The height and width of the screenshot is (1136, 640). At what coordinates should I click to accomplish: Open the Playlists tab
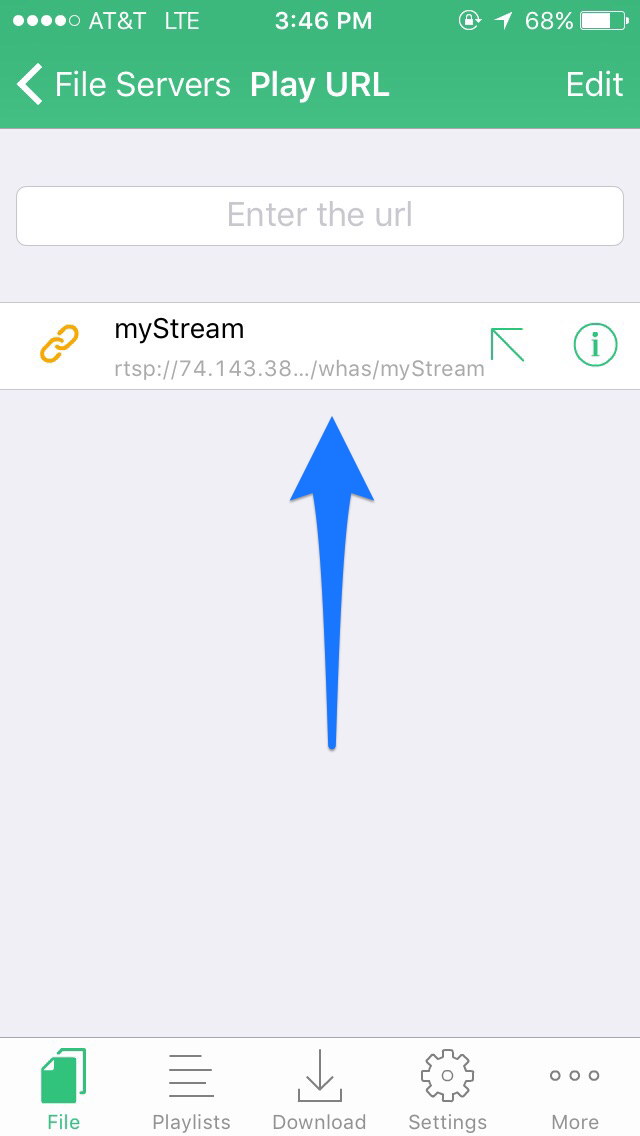tap(191, 1088)
